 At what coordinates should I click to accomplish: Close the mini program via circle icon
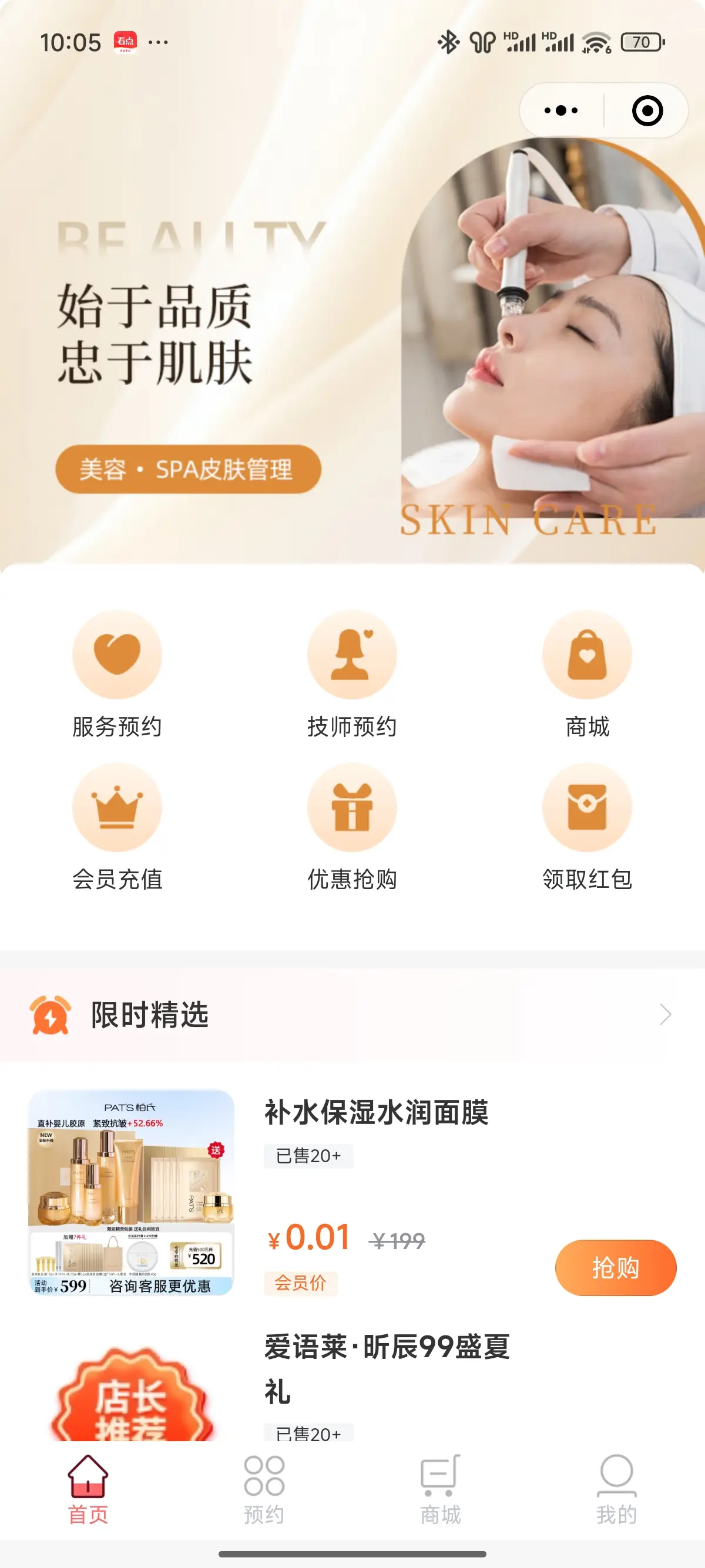click(647, 111)
